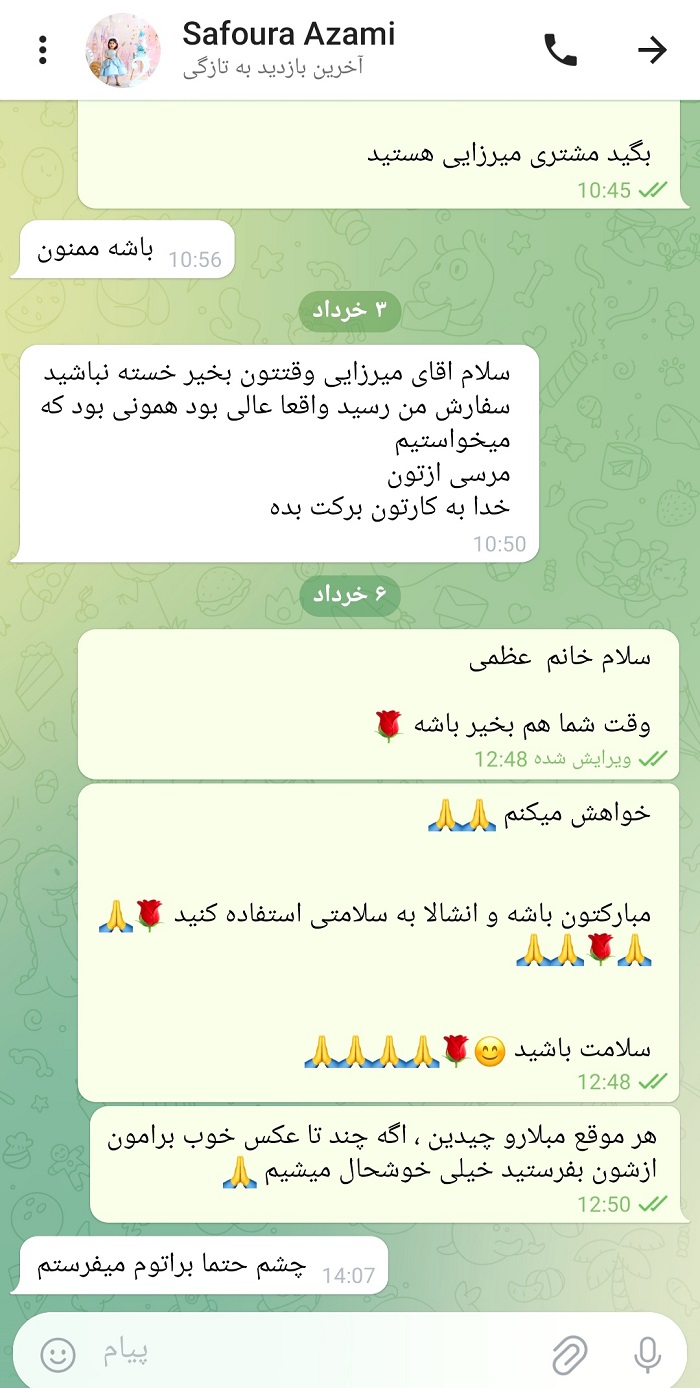Open the three-dot overflow menu
The image size is (700, 1388).
point(42,50)
